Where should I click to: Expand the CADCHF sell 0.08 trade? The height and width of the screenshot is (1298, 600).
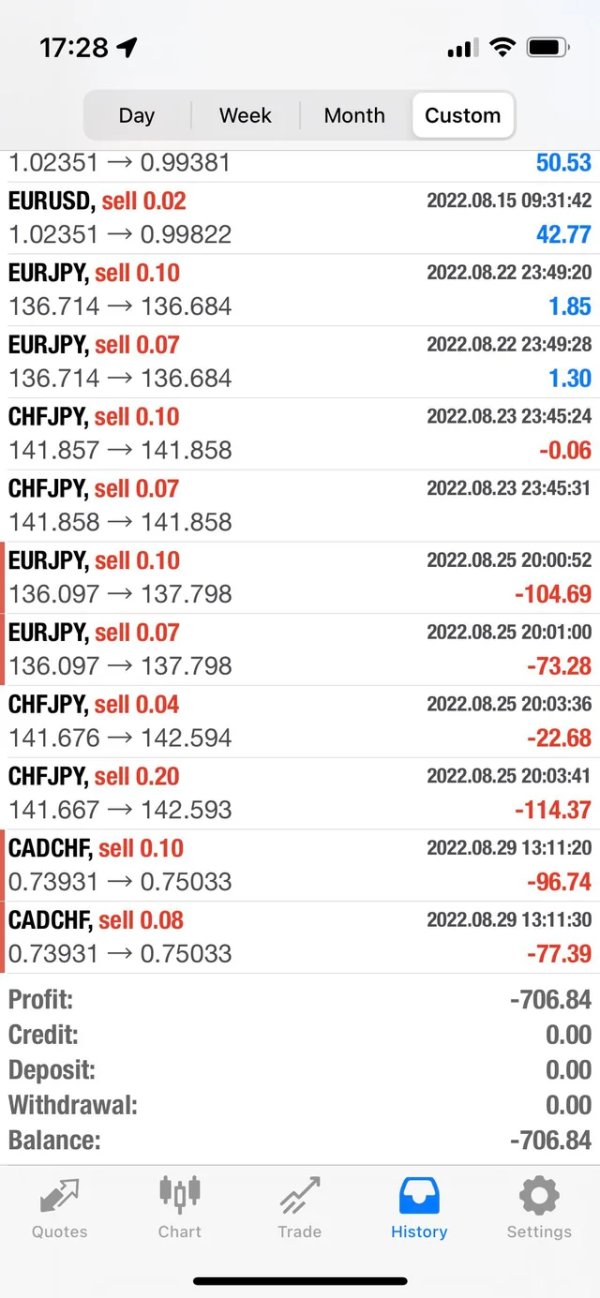tap(300, 938)
